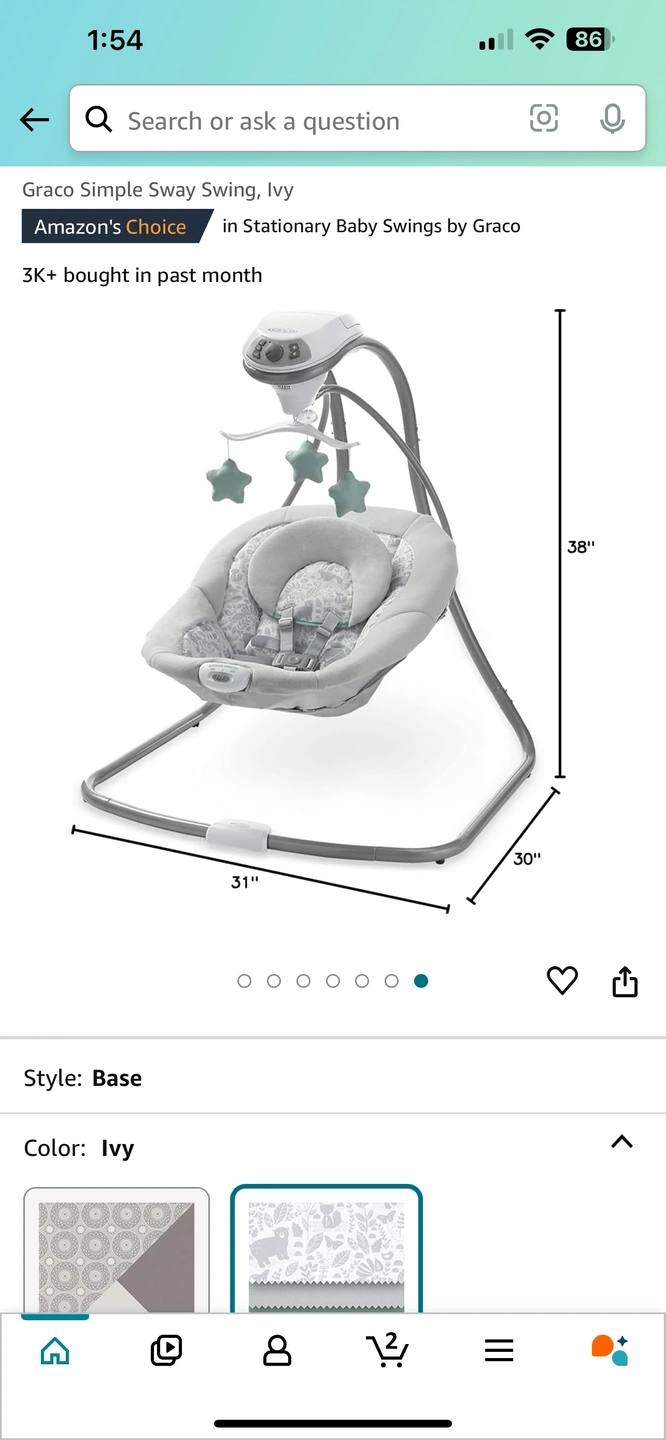This screenshot has height=1440, width=666.
Task: Add swing to wish list with the heart icon
Action: tap(562, 981)
